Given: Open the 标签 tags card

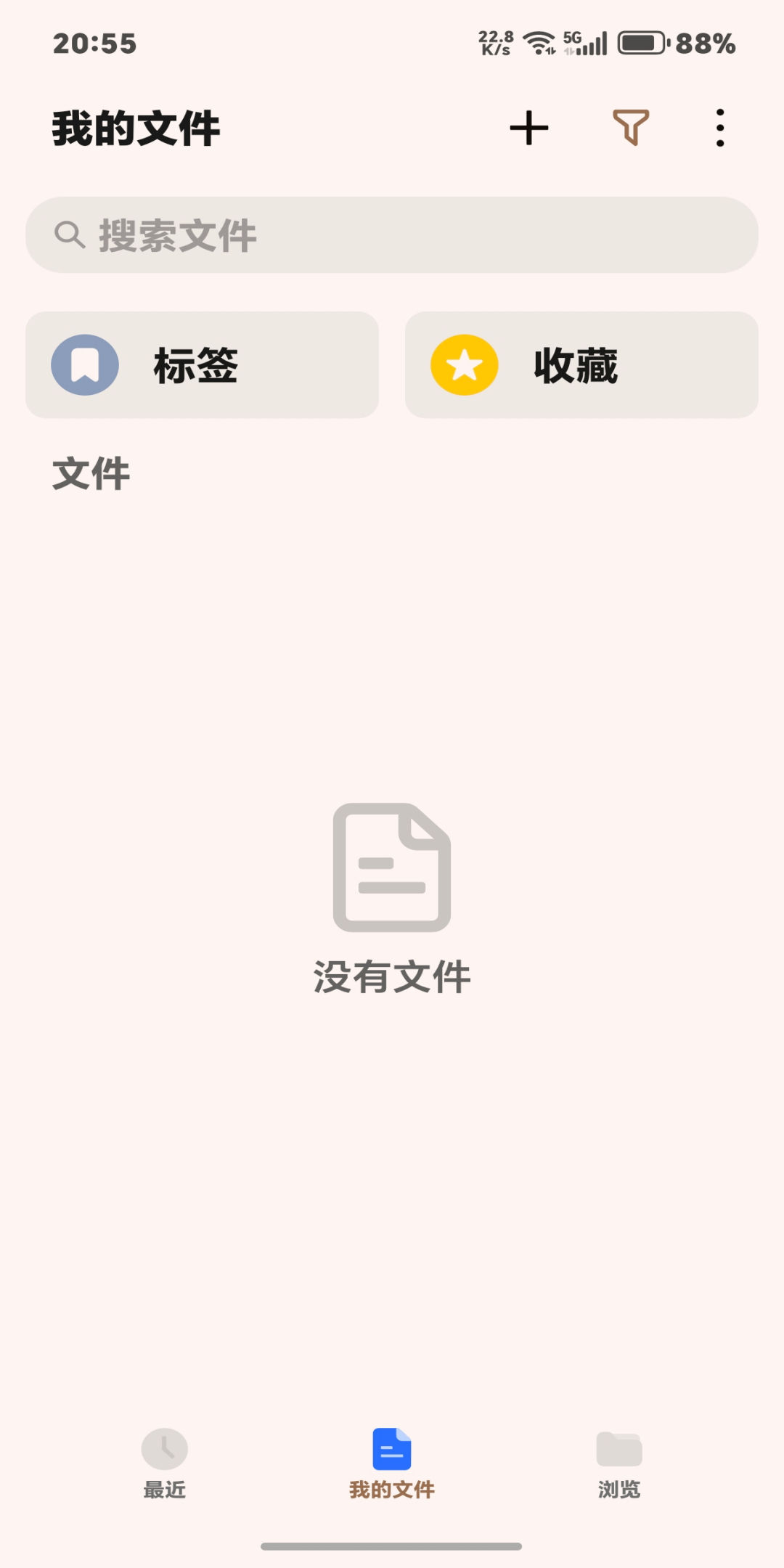Looking at the screenshot, I should pos(202,365).
